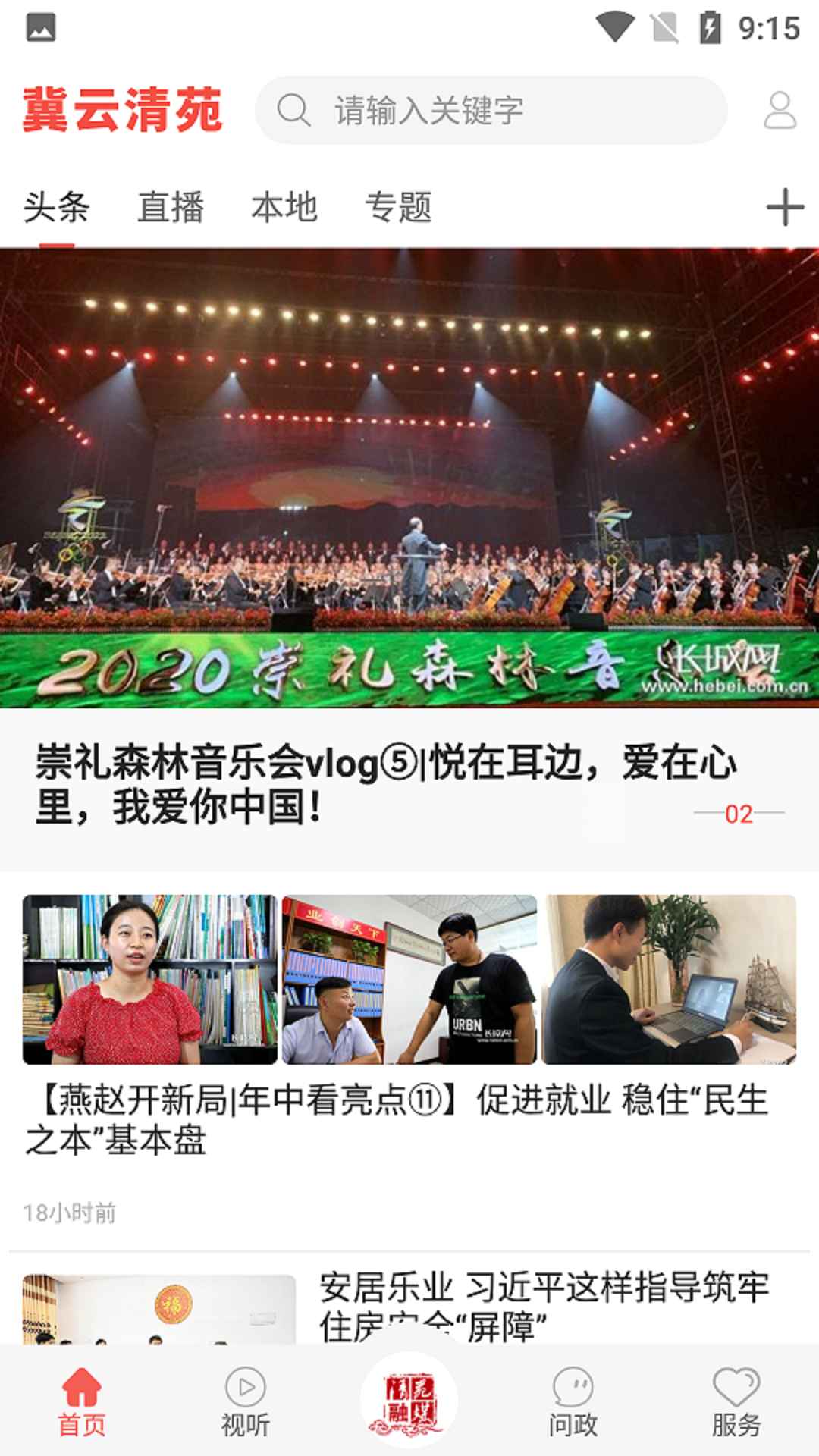819x1456 pixels.
Task: Open the 安居乐业 housing article
Action: (543, 1289)
